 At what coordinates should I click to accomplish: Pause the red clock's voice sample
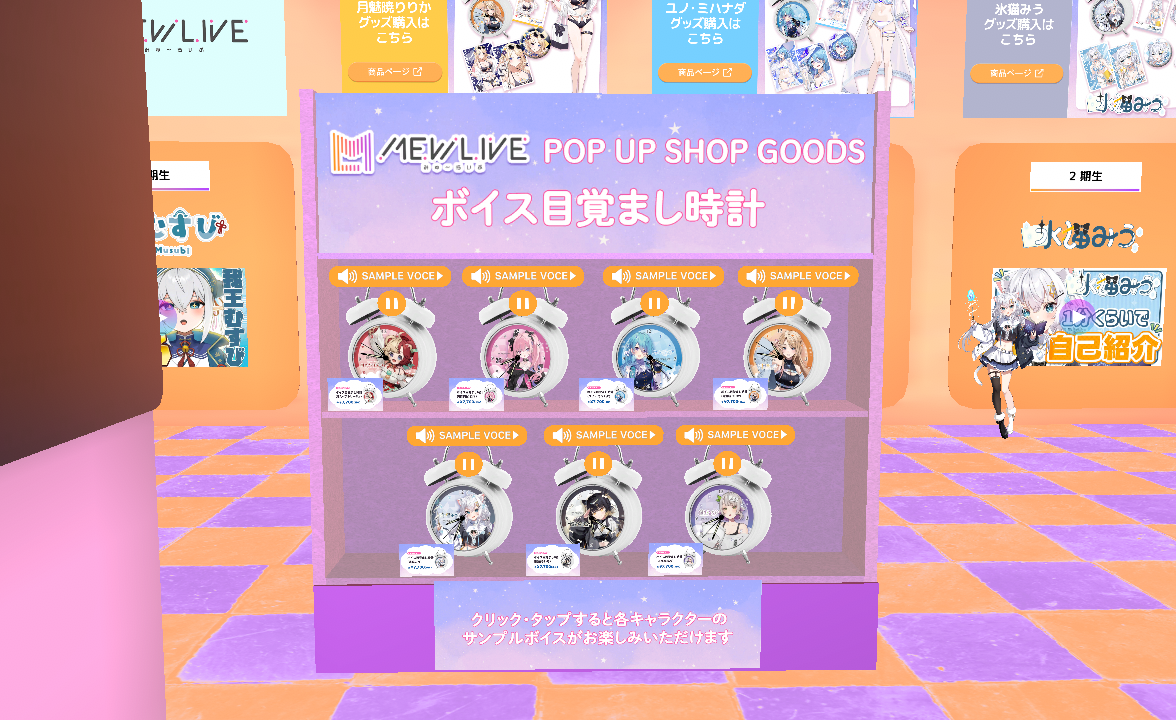click(x=391, y=303)
